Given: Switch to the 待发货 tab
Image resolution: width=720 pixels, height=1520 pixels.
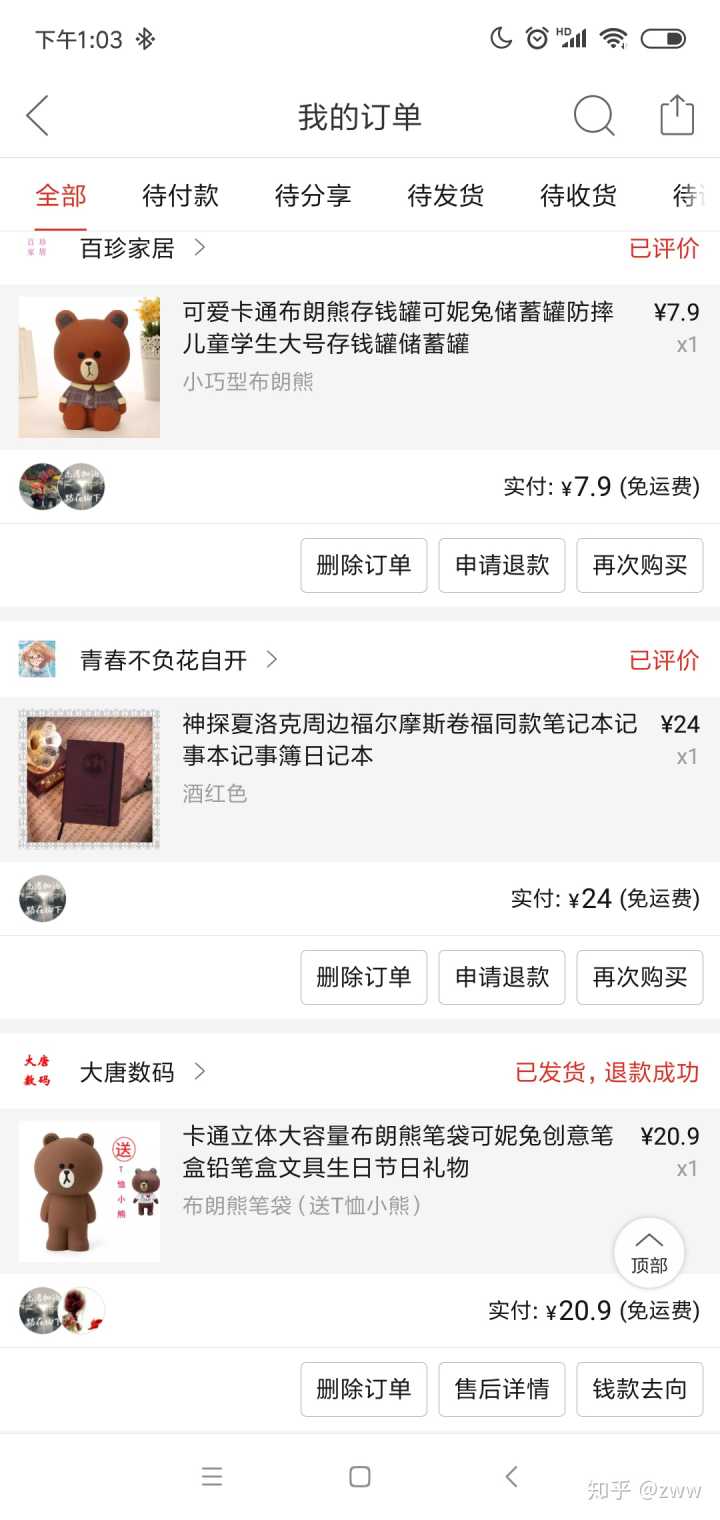Looking at the screenshot, I should [x=446, y=195].
